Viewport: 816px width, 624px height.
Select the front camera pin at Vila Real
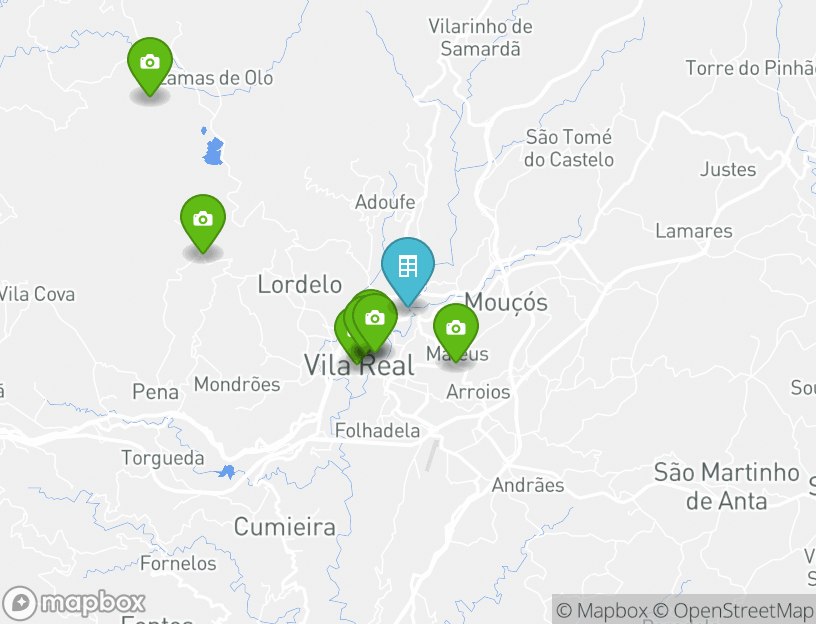[375, 318]
